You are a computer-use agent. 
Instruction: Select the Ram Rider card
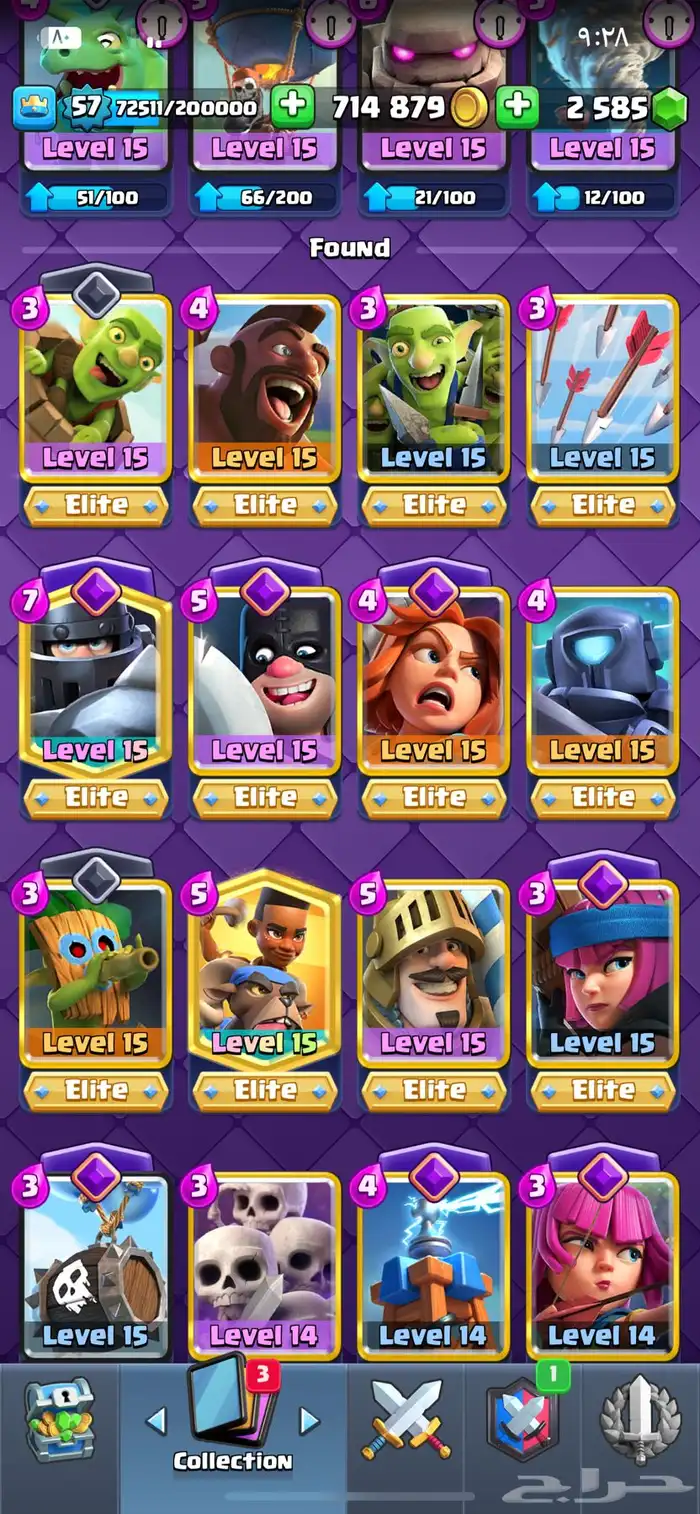[x=264, y=970]
